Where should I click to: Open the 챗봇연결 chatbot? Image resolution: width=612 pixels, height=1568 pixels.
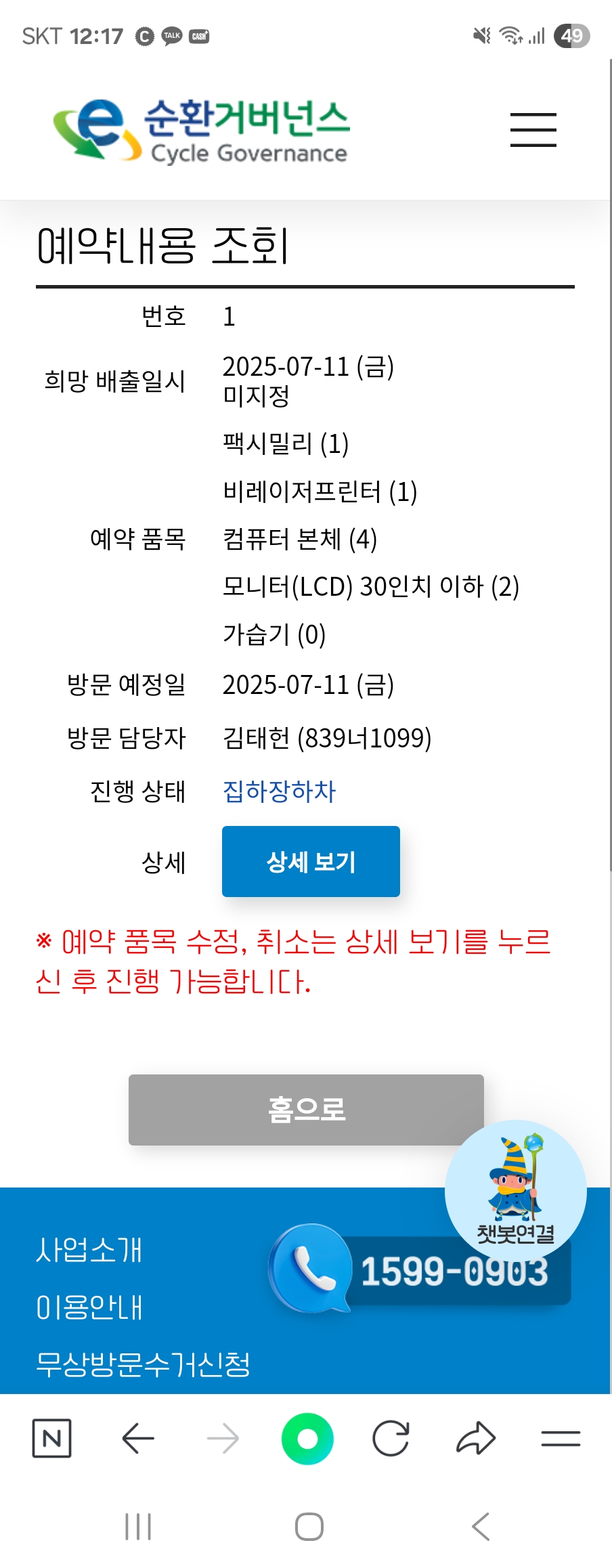click(x=515, y=1191)
